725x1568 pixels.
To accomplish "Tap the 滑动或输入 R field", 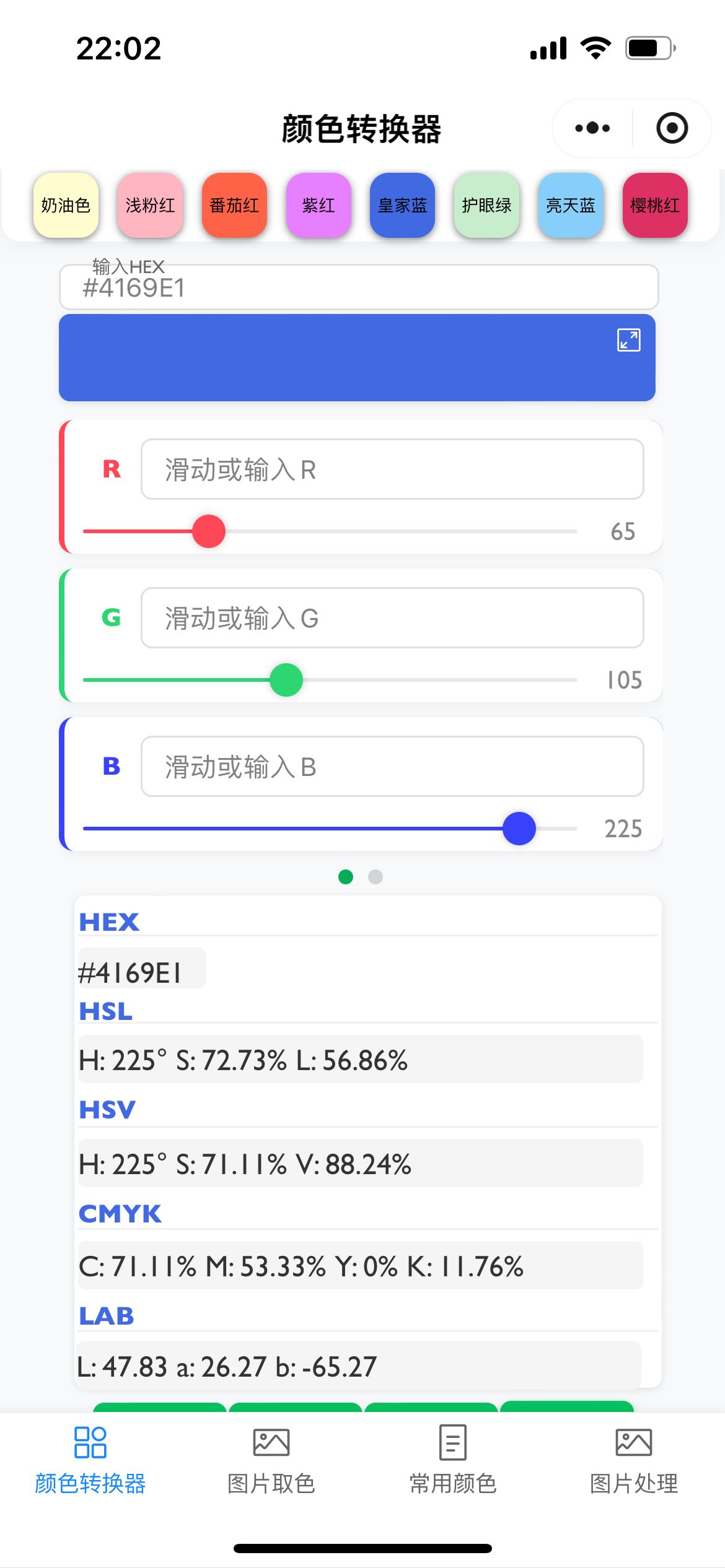I will tap(392, 469).
